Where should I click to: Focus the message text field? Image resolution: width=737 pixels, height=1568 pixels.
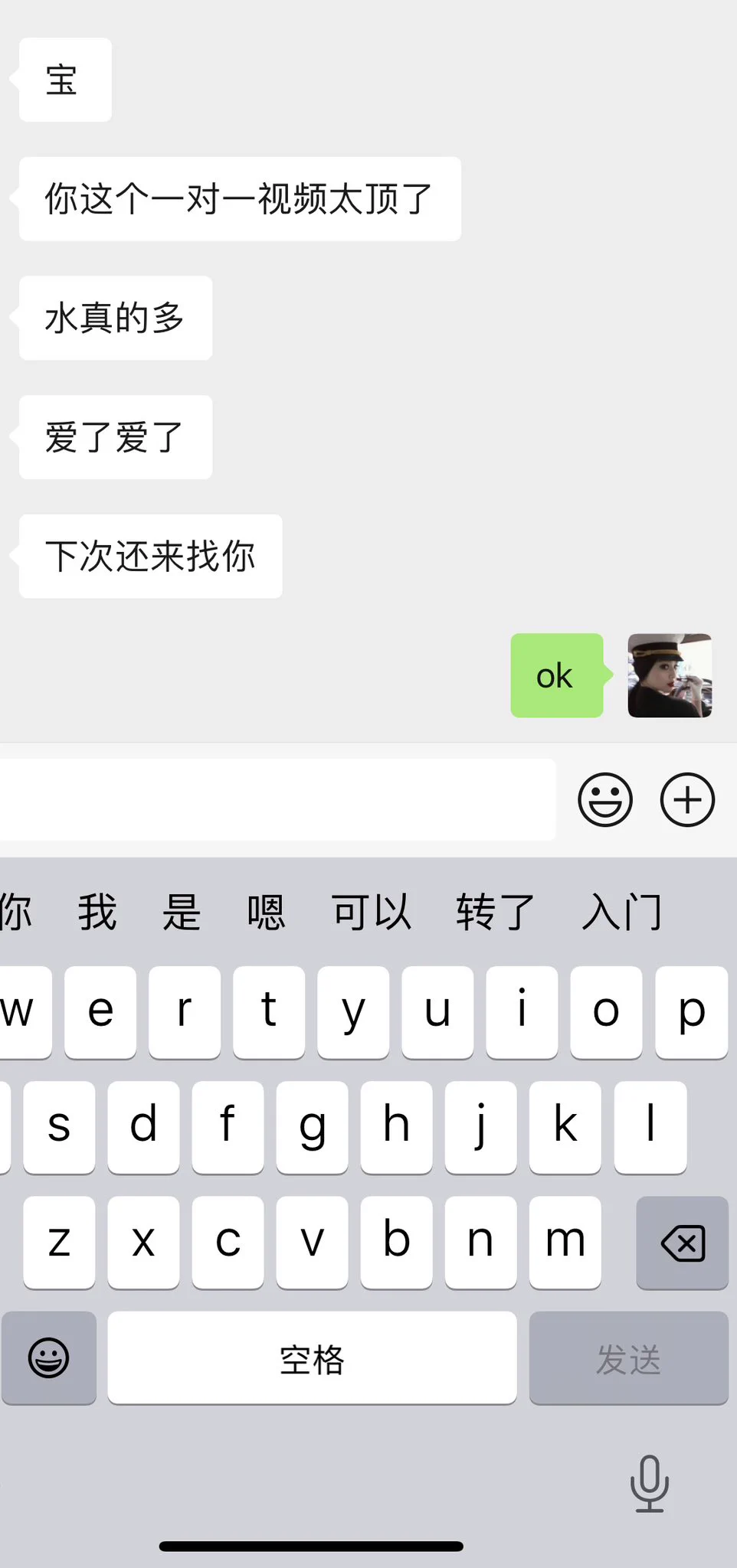tap(276, 799)
